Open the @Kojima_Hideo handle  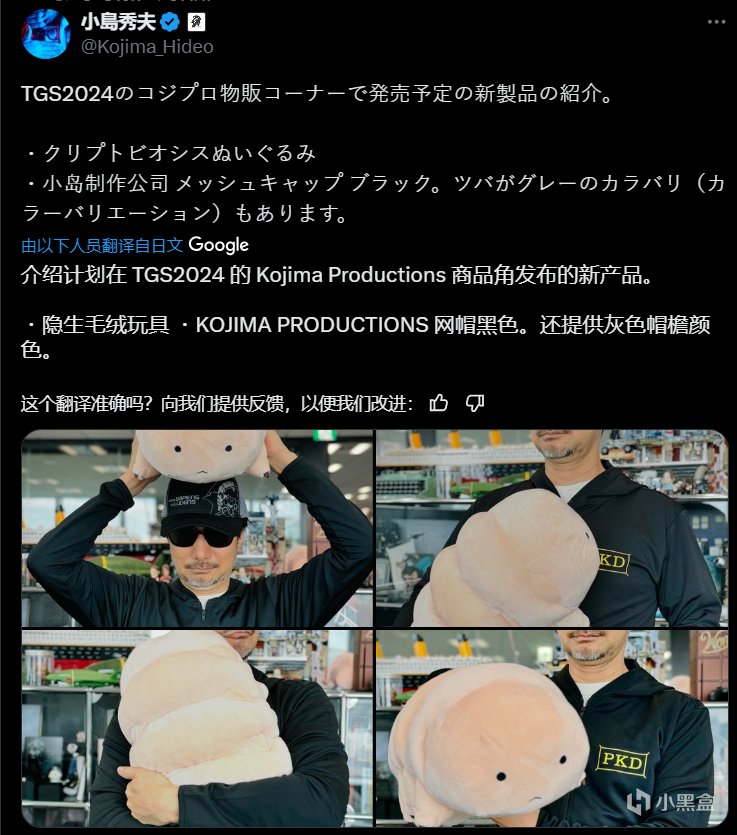pyautogui.click(x=147, y=47)
